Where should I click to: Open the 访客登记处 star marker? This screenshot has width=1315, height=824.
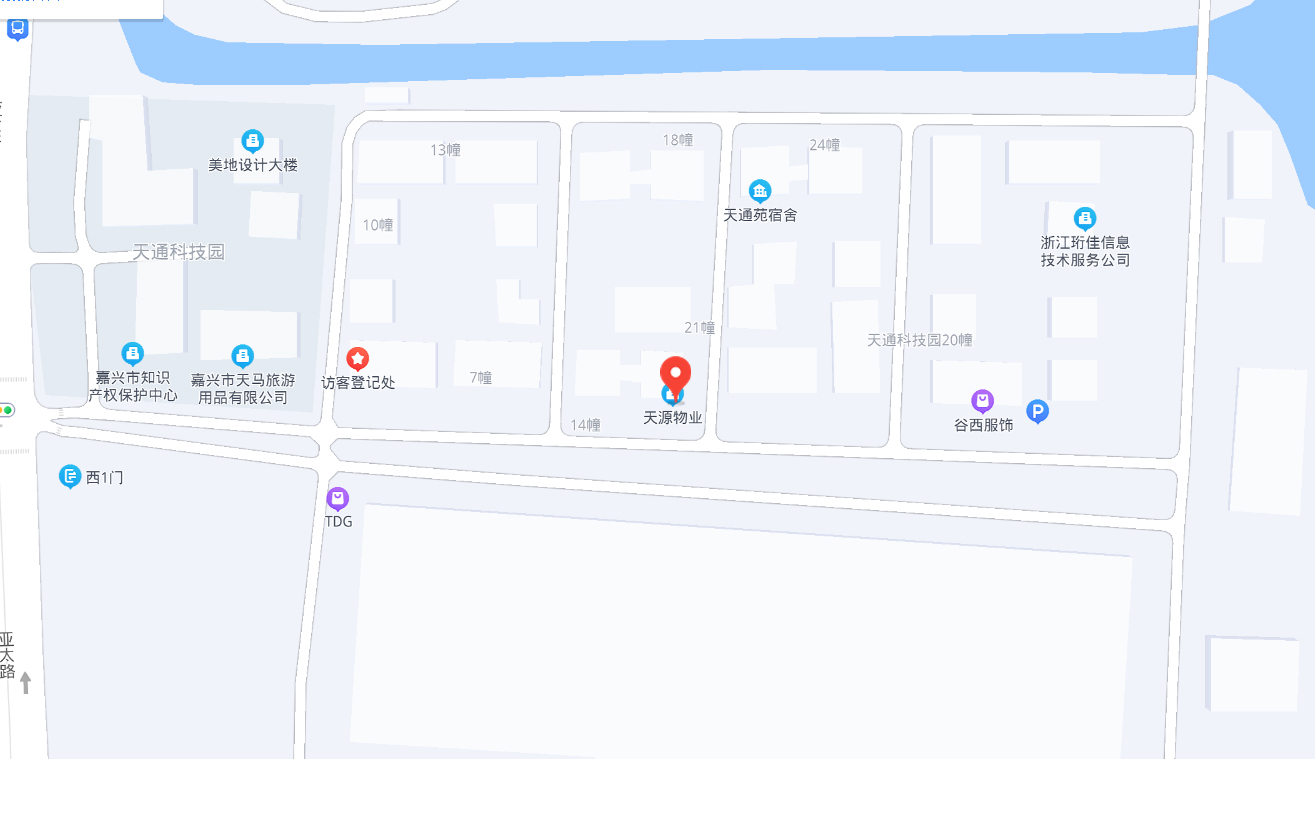click(x=357, y=358)
